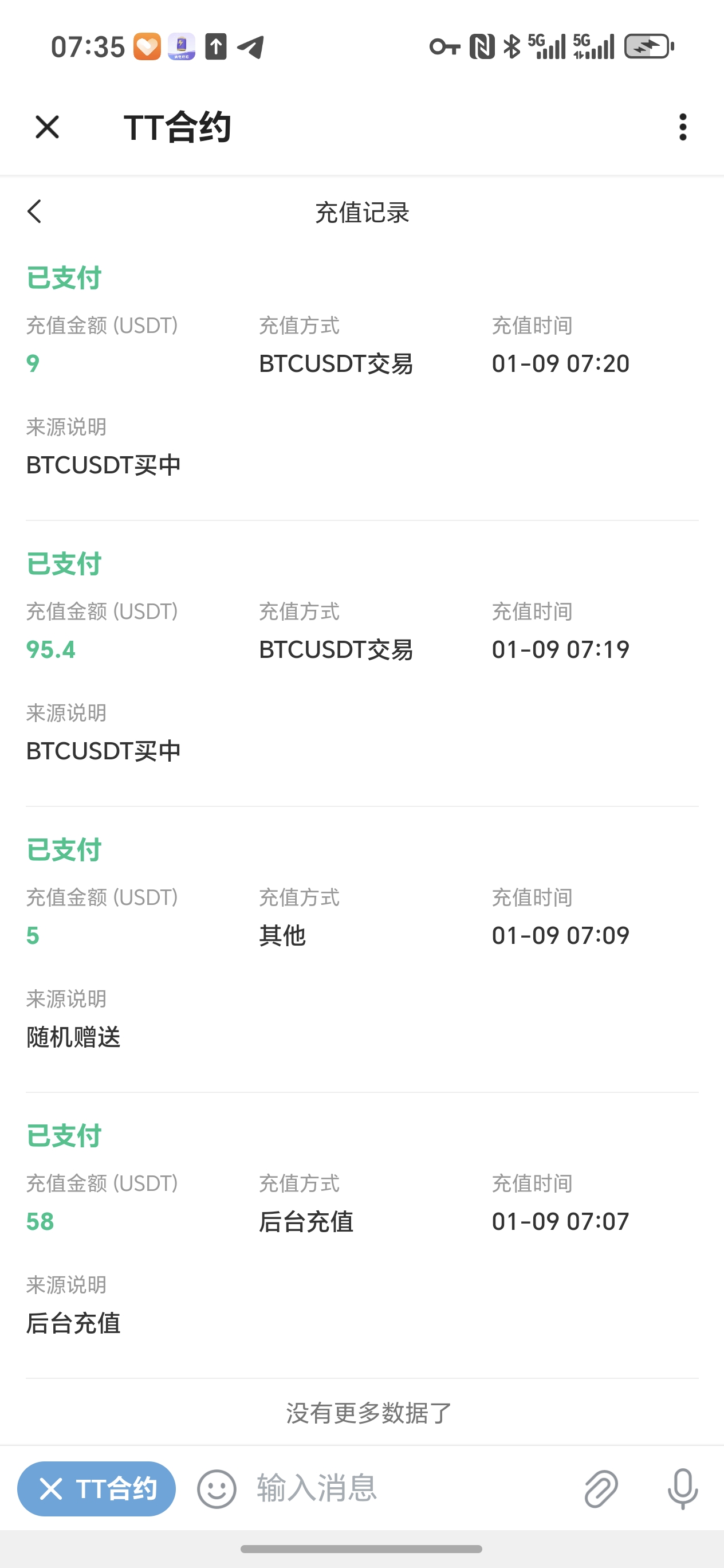Open the emoji picker
The width and height of the screenshot is (724, 1568).
(x=217, y=1489)
